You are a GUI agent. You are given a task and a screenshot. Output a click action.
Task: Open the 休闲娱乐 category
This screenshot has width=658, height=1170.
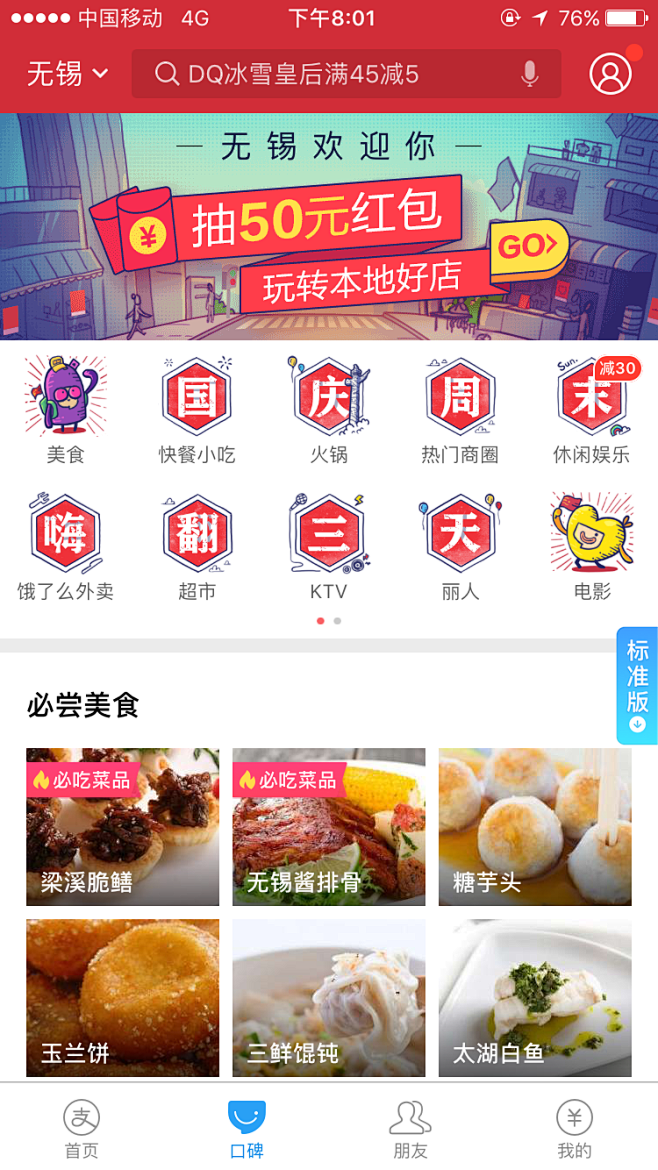click(x=592, y=410)
